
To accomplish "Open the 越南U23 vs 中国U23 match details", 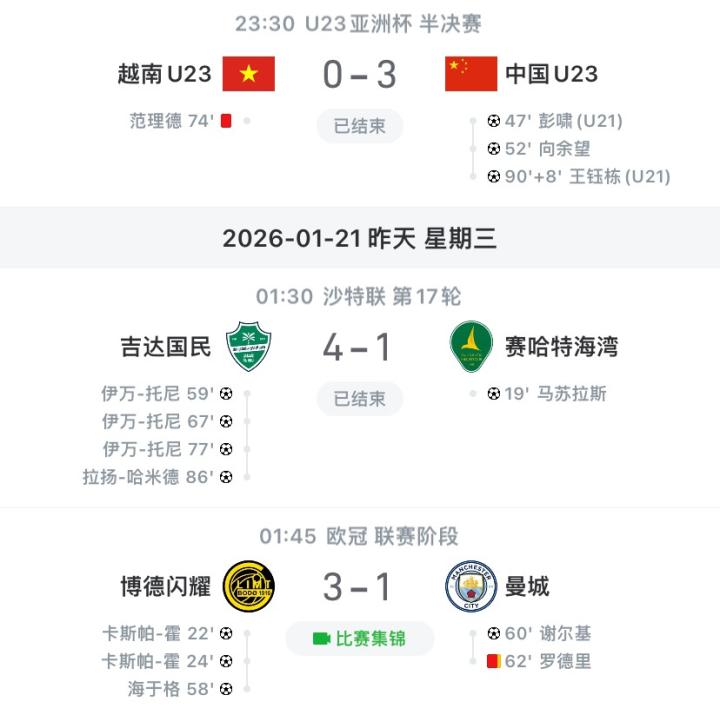I will point(360,74).
